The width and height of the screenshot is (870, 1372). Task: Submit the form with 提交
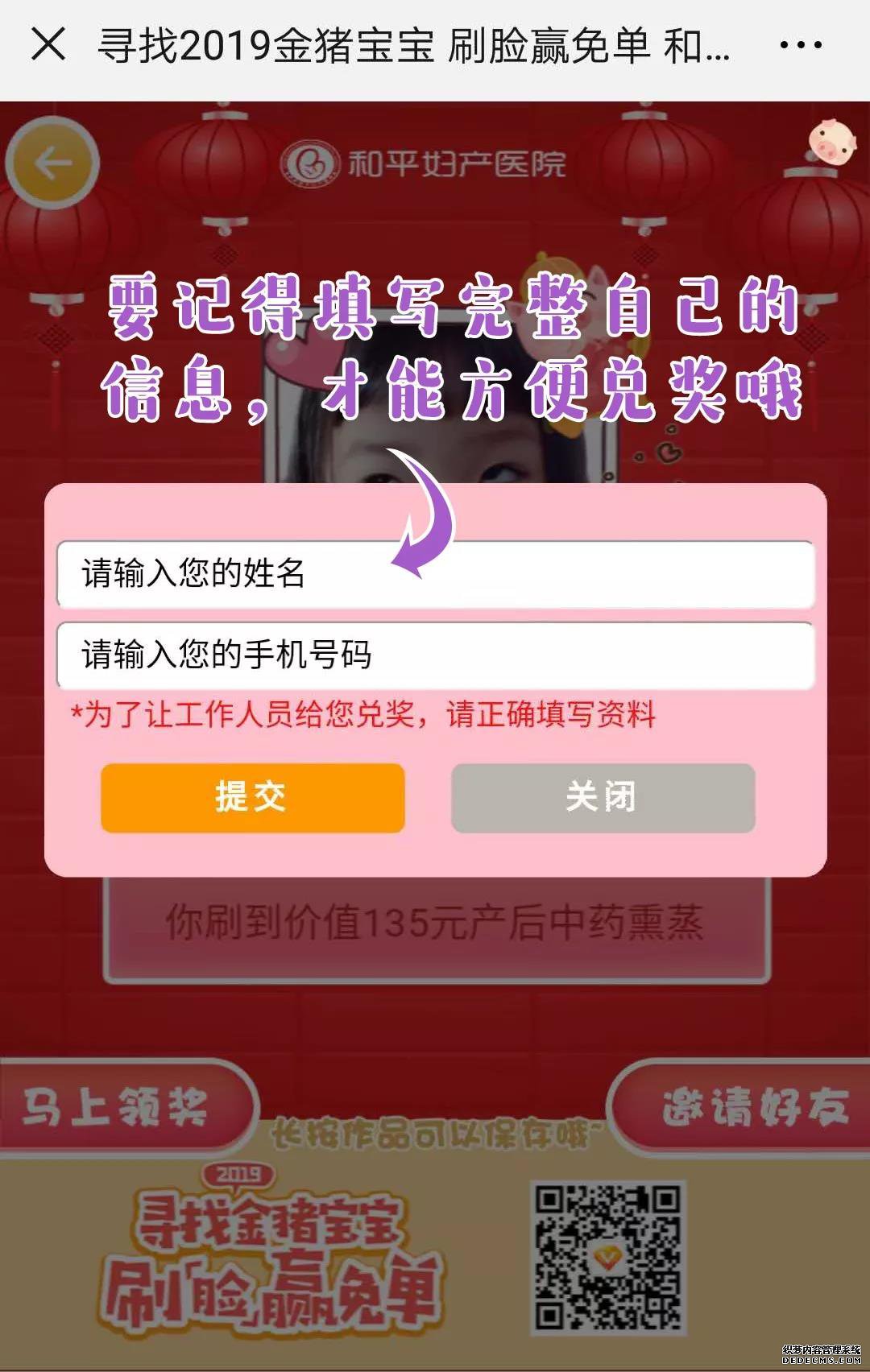click(x=252, y=797)
